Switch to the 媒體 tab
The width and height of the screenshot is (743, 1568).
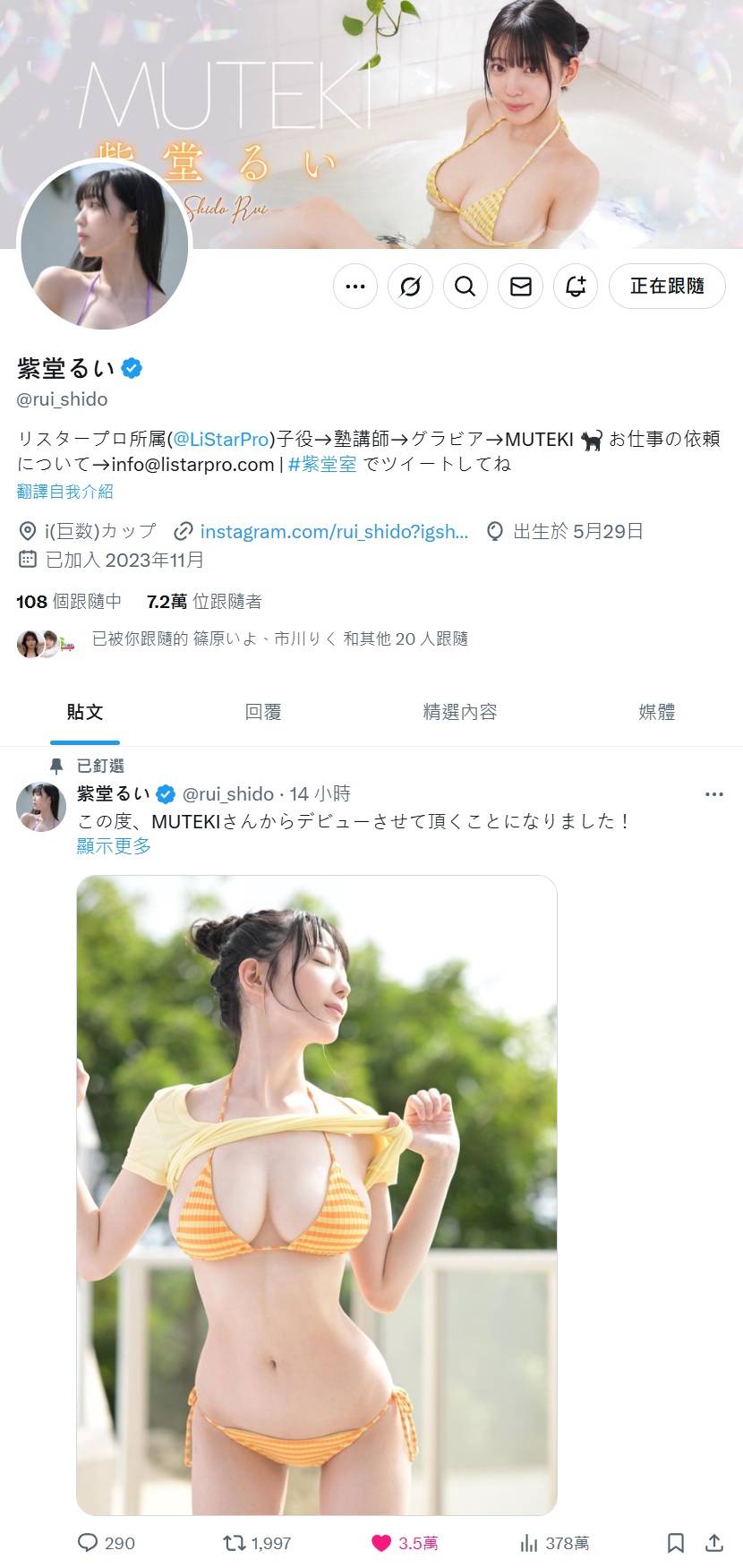click(656, 712)
